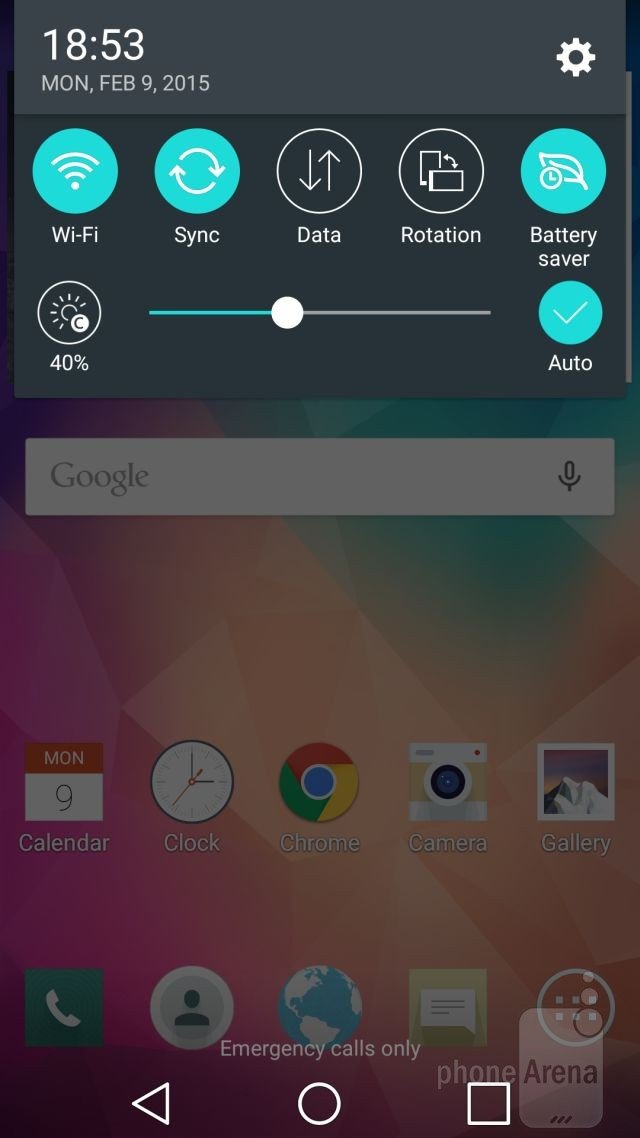Open the Contacts app icon
The height and width of the screenshot is (1138, 640).
[192, 1007]
